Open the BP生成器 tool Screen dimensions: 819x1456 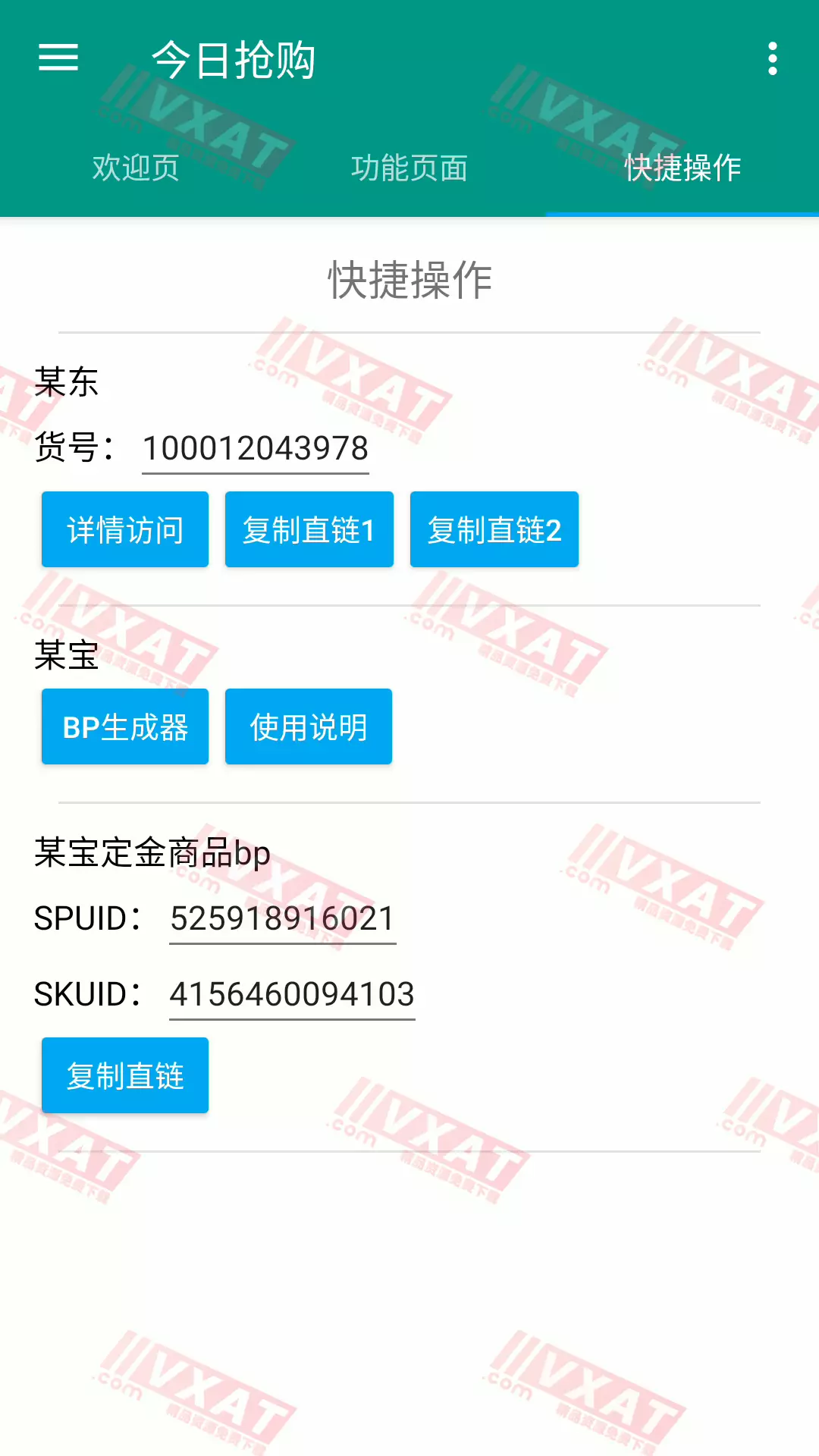click(x=125, y=726)
